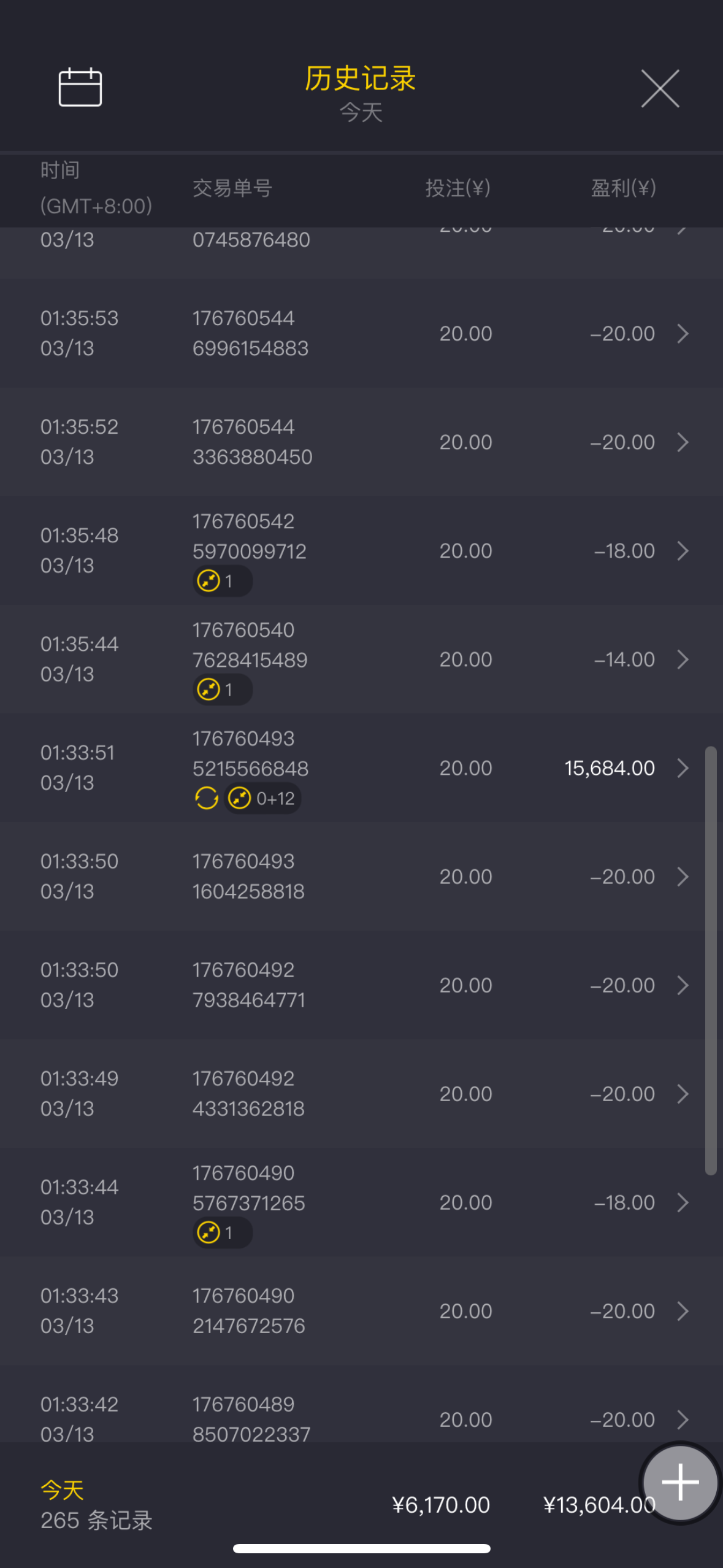View details of the 01:35:44 record
This screenshot has height=1568, width=723.
pyautogui.click(x=362, y=659)
